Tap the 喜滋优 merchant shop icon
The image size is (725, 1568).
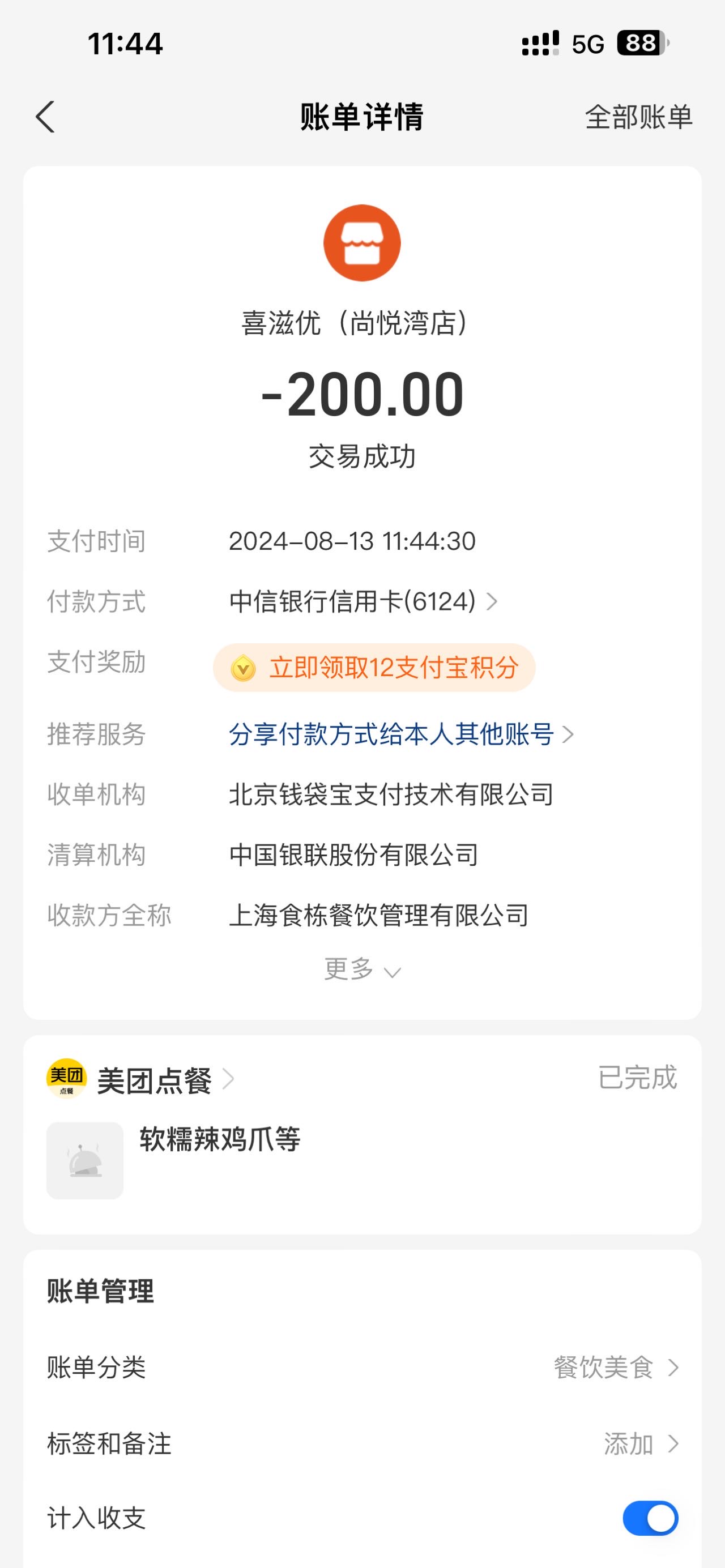pyautogui.click(x=362, y=243)
